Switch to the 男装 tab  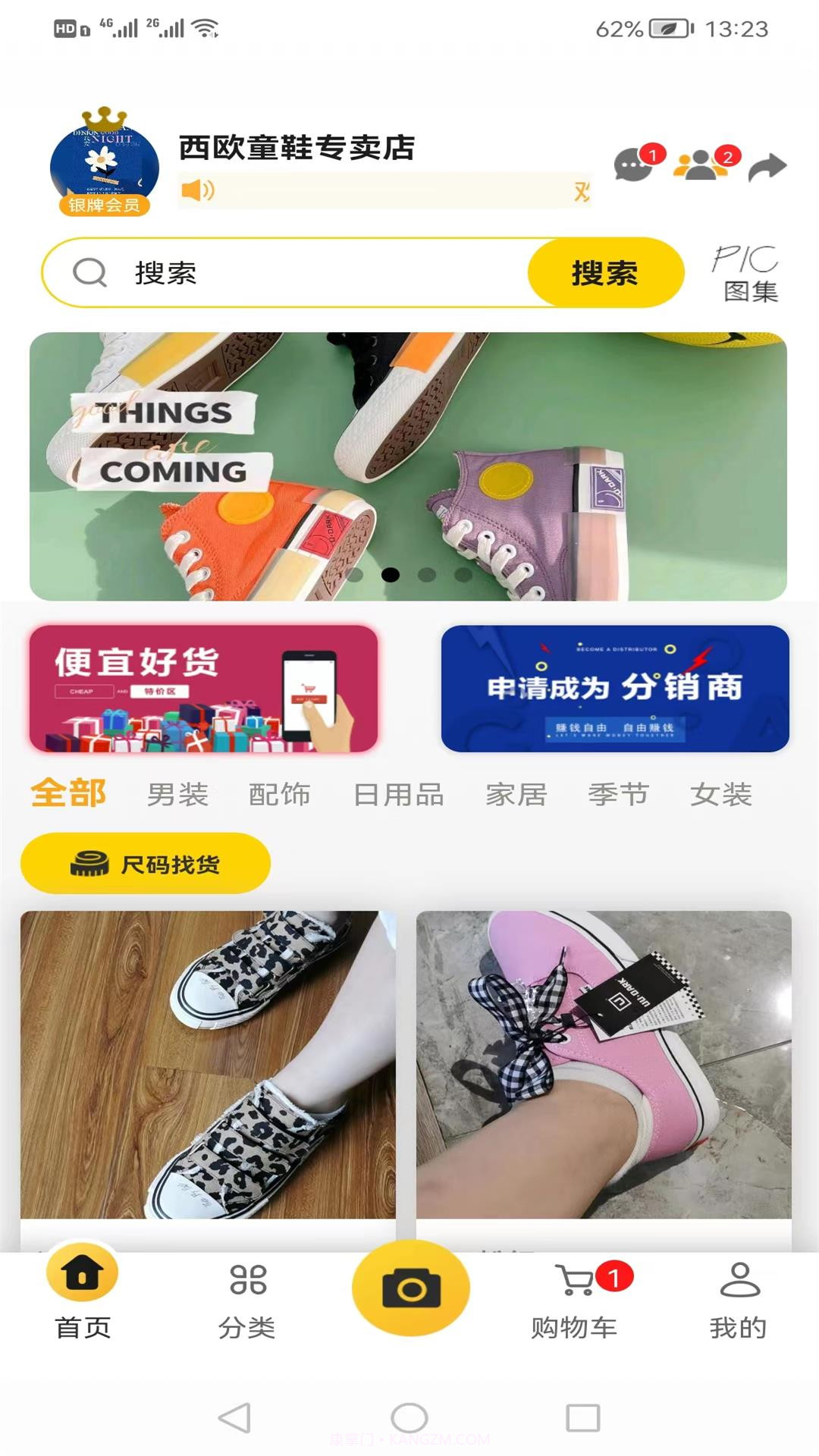pos(178,793)
